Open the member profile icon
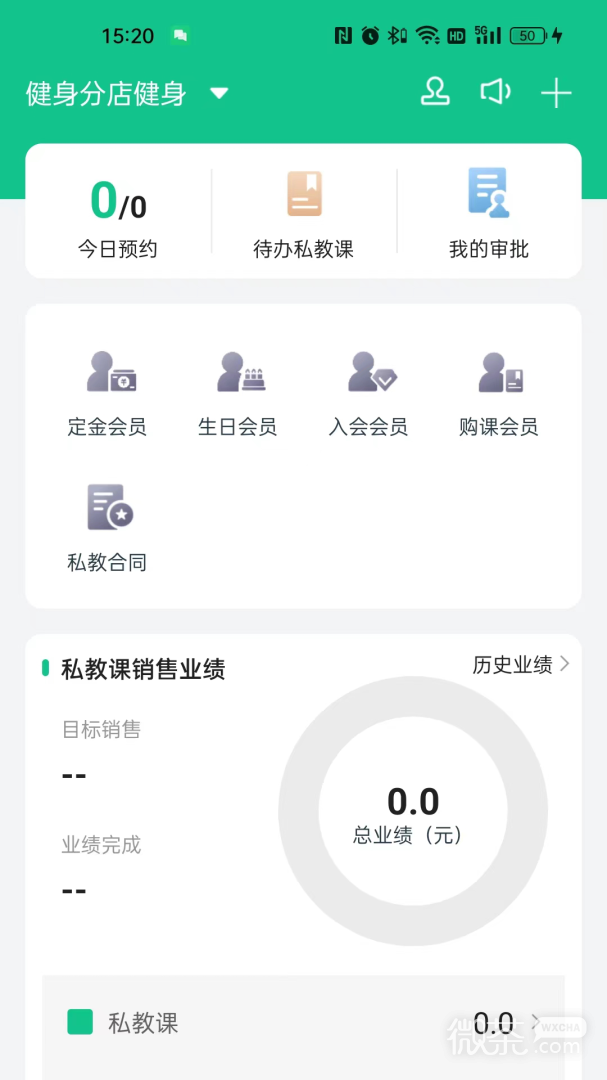This screenshot has width=607, height=1080. click(435, 92)
